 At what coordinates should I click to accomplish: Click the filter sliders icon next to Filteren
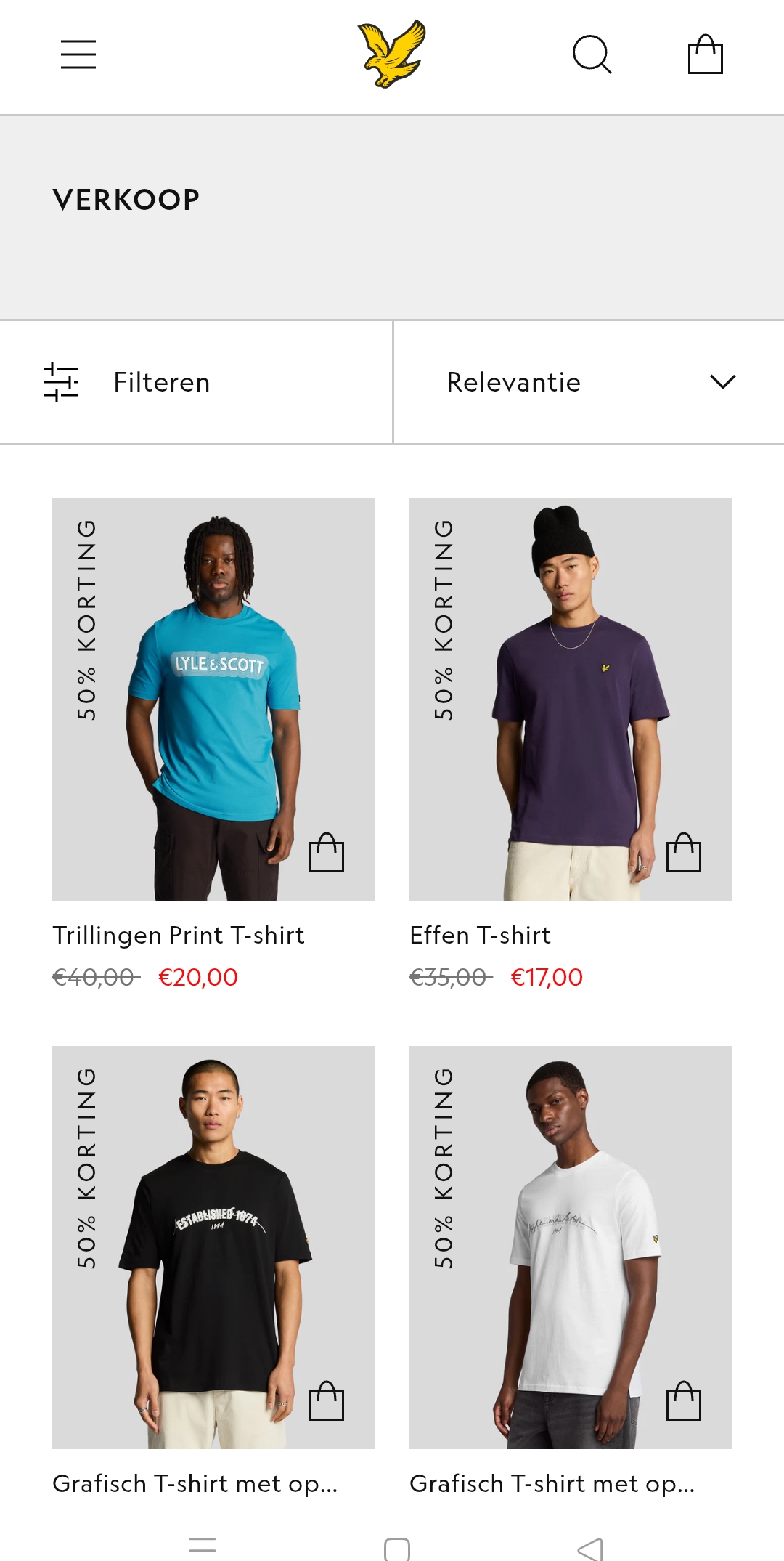click(61, 383)
